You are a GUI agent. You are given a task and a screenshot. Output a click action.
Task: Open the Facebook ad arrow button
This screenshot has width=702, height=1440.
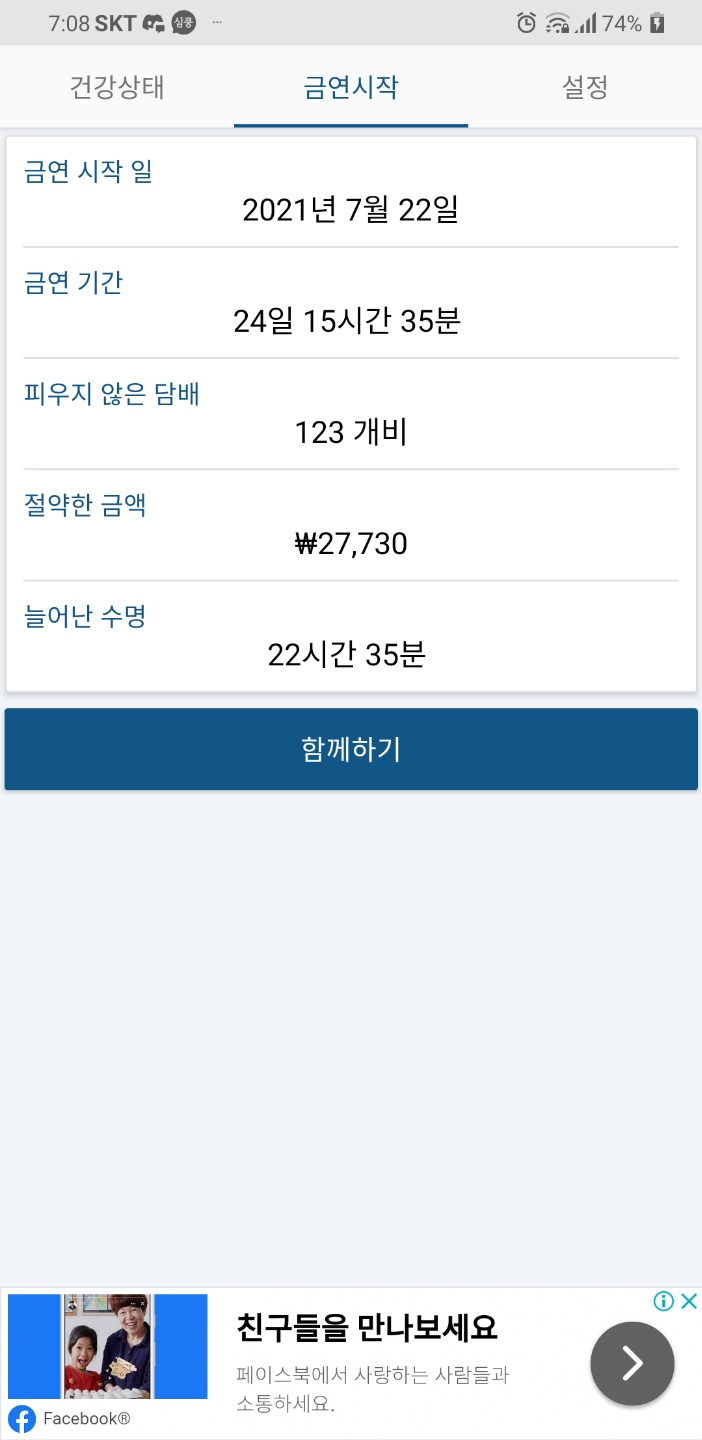tap(632, 1363)
